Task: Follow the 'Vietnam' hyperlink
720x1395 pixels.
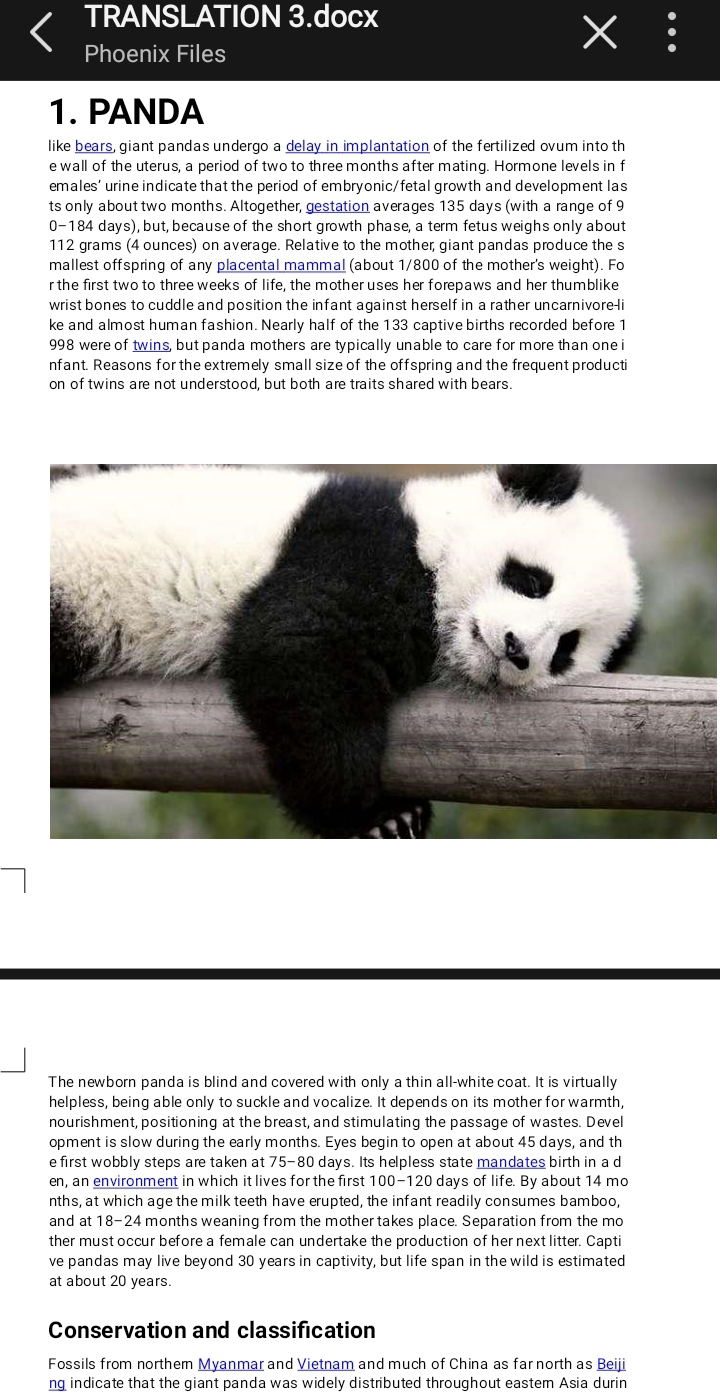Action: click(326, 1364)
